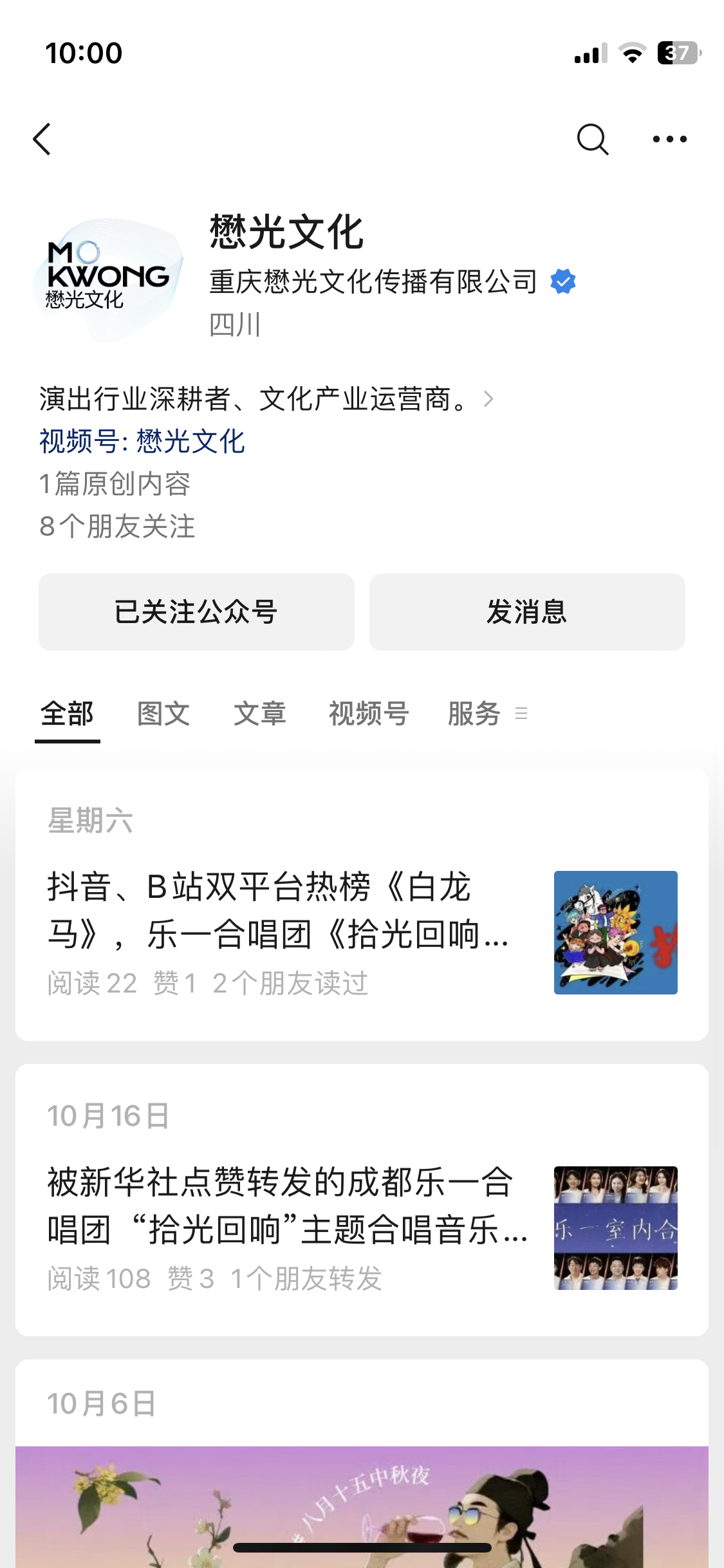Open the three-dot more options menu
Viewport: 724px width, 1568px height.
[x=669, y=139]
